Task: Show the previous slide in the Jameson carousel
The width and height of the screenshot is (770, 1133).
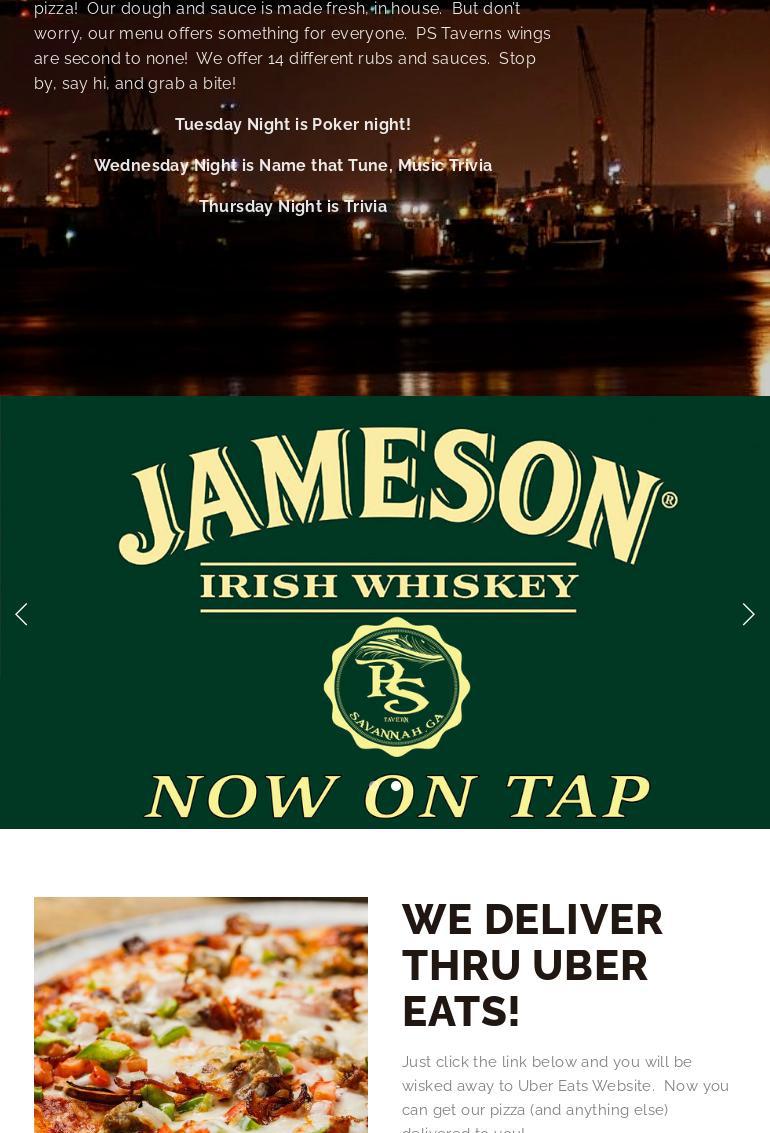Action: click(21, 614)
